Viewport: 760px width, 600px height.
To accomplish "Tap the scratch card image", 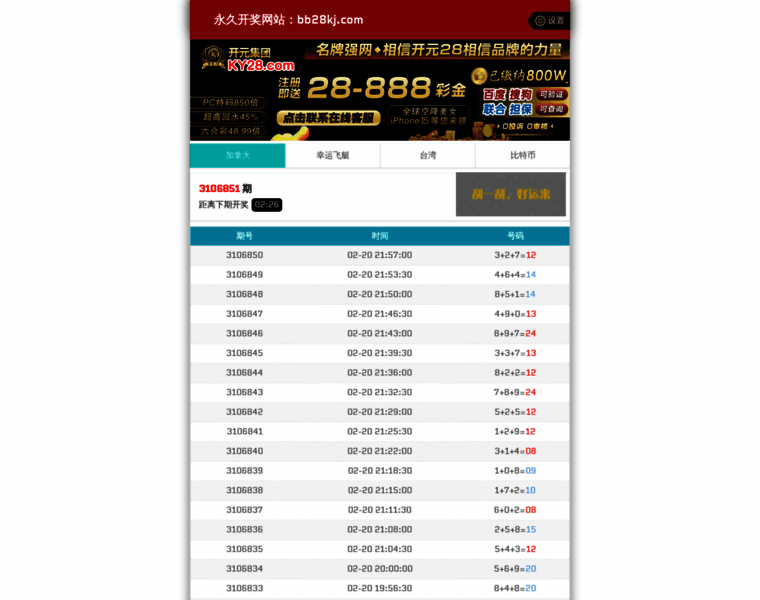I will point(510,194).
